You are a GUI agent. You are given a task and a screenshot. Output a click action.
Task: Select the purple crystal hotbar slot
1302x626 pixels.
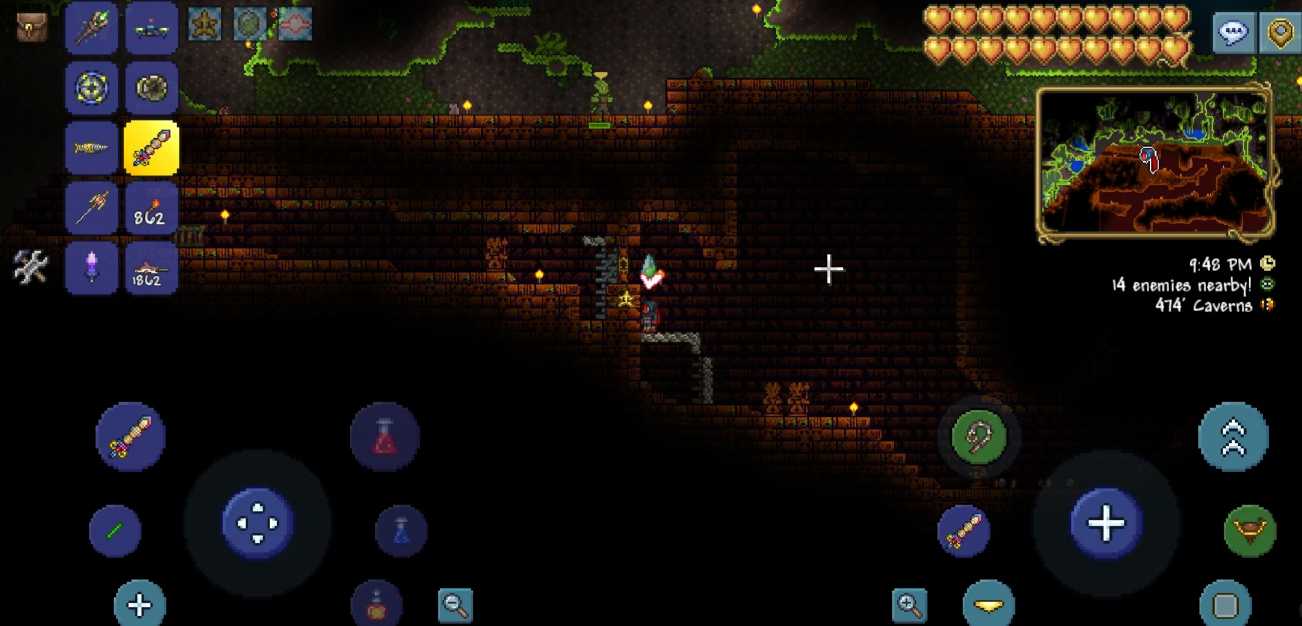pos(92,268)
